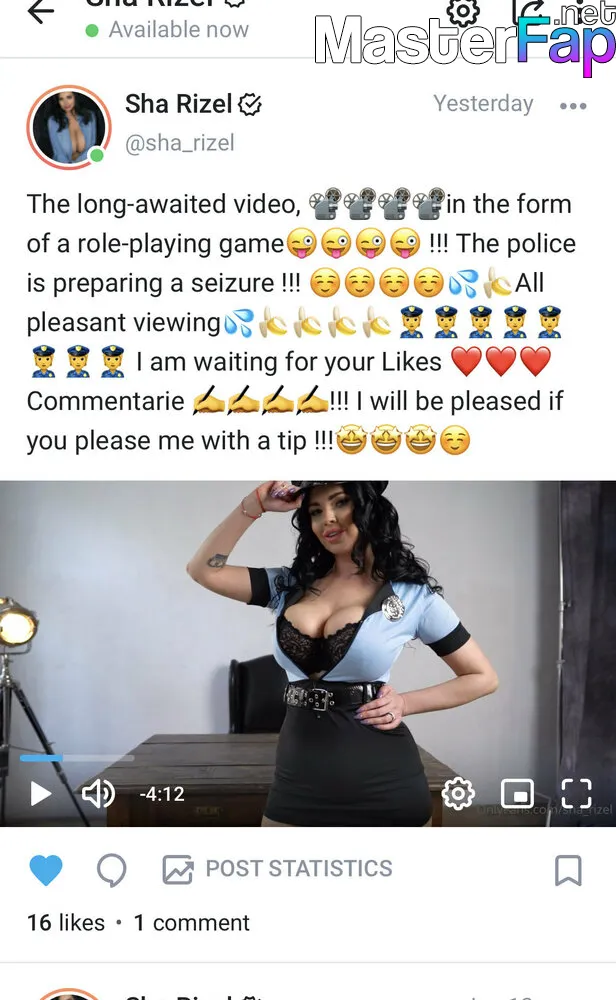This screenshot has width=616, height=1000.
Task: Play the police role-play video
Action: click(41, 794)
